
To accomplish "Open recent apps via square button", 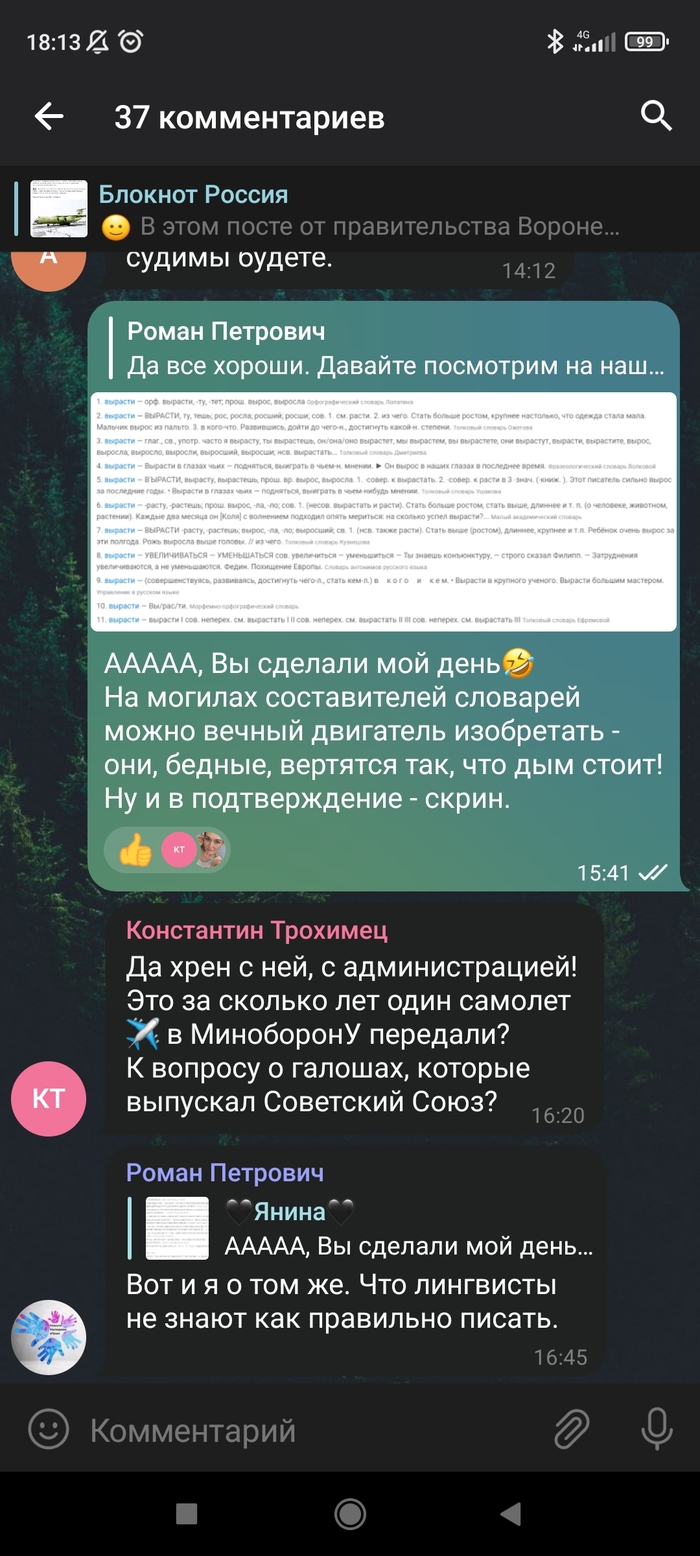I will [187, 1514].
